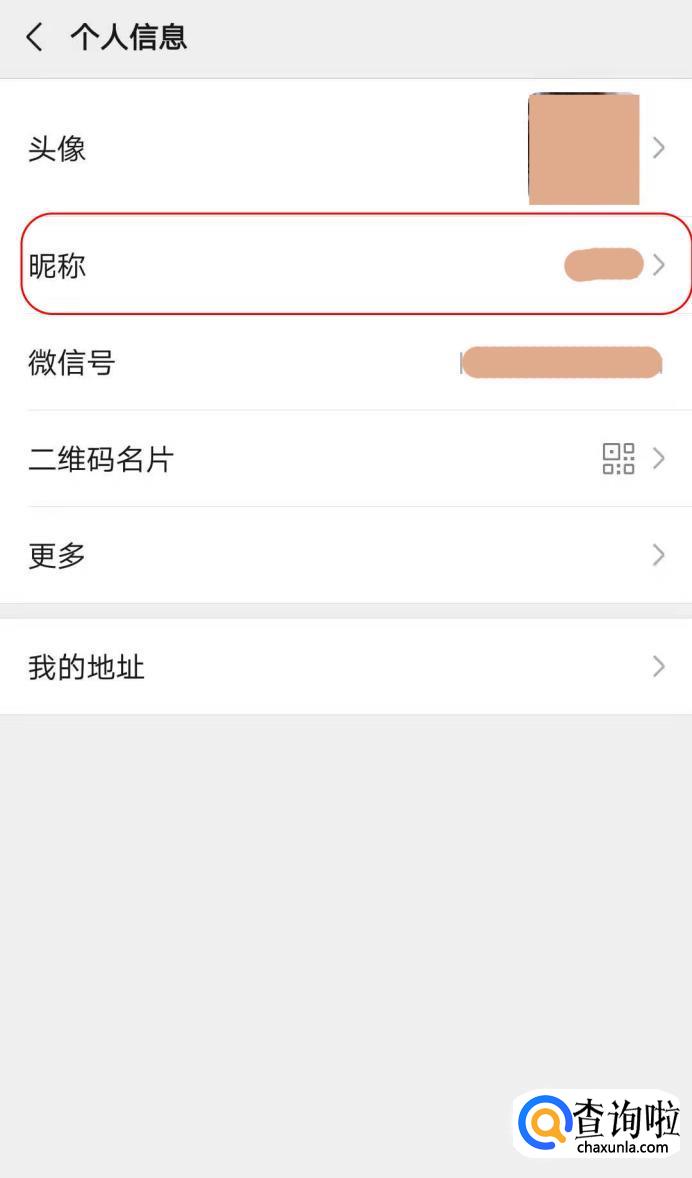692x1178 pixels.
Task: Open the 头像 avatar row
Action: point(345,148)
